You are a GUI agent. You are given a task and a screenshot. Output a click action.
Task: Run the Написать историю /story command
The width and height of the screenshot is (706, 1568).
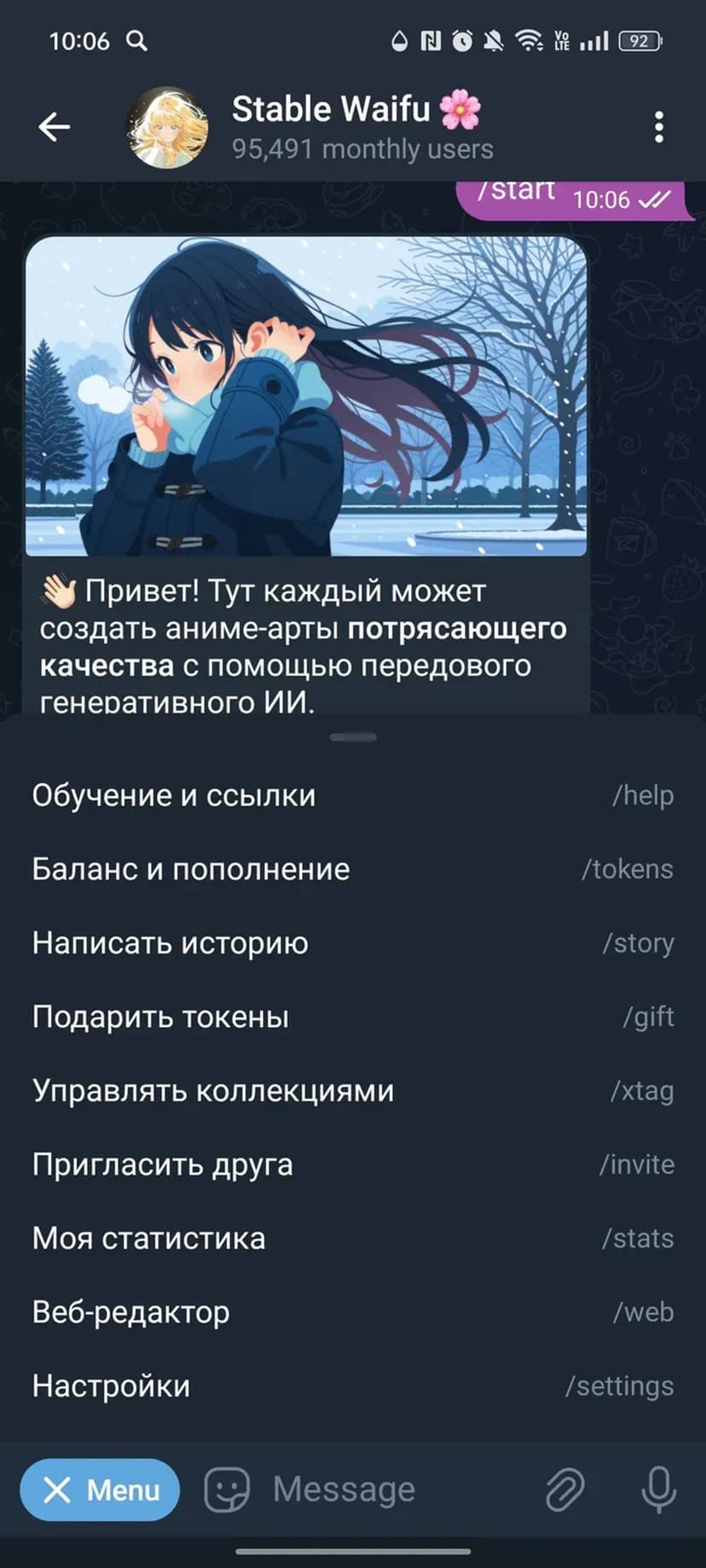tap(353, 943)
